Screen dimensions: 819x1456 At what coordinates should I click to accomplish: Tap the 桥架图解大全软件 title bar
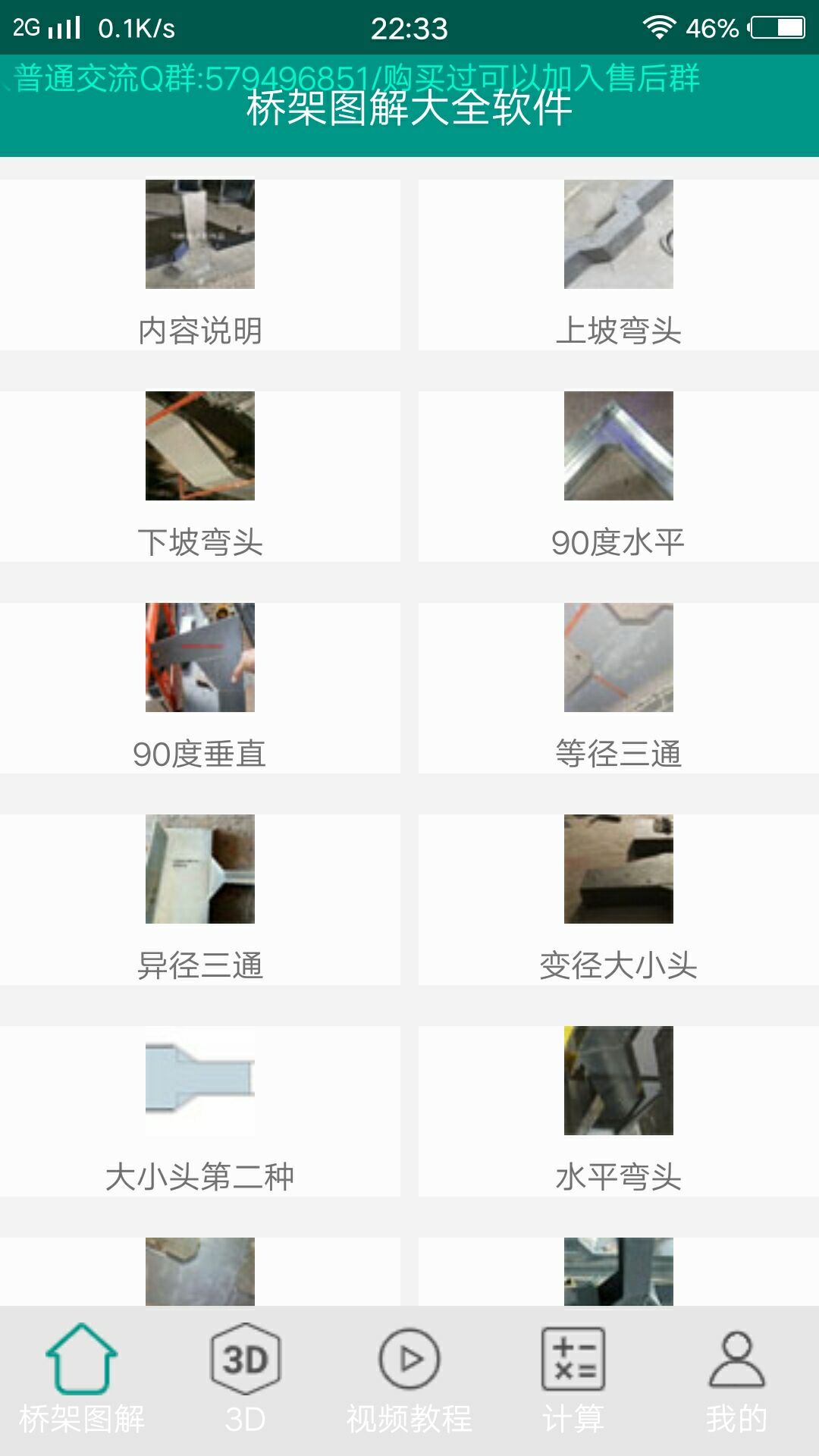[409, 112]
